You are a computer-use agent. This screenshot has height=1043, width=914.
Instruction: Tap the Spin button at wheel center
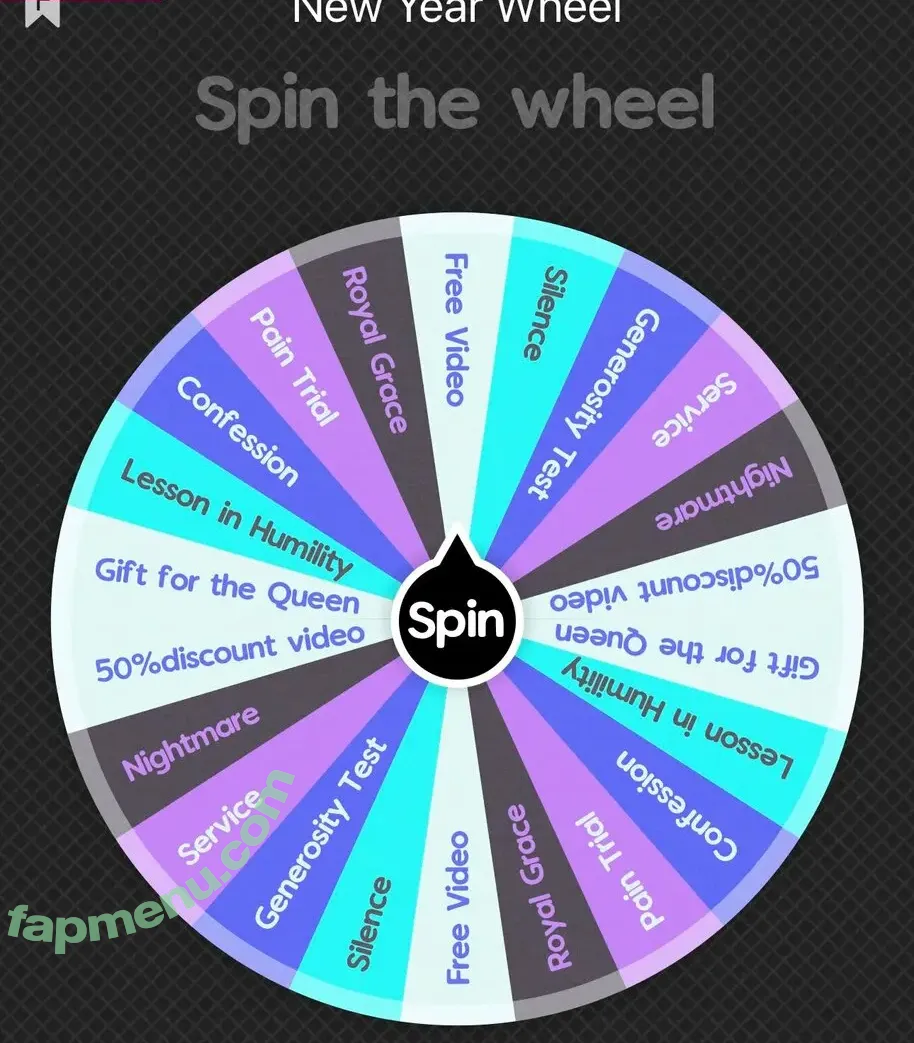456,622
